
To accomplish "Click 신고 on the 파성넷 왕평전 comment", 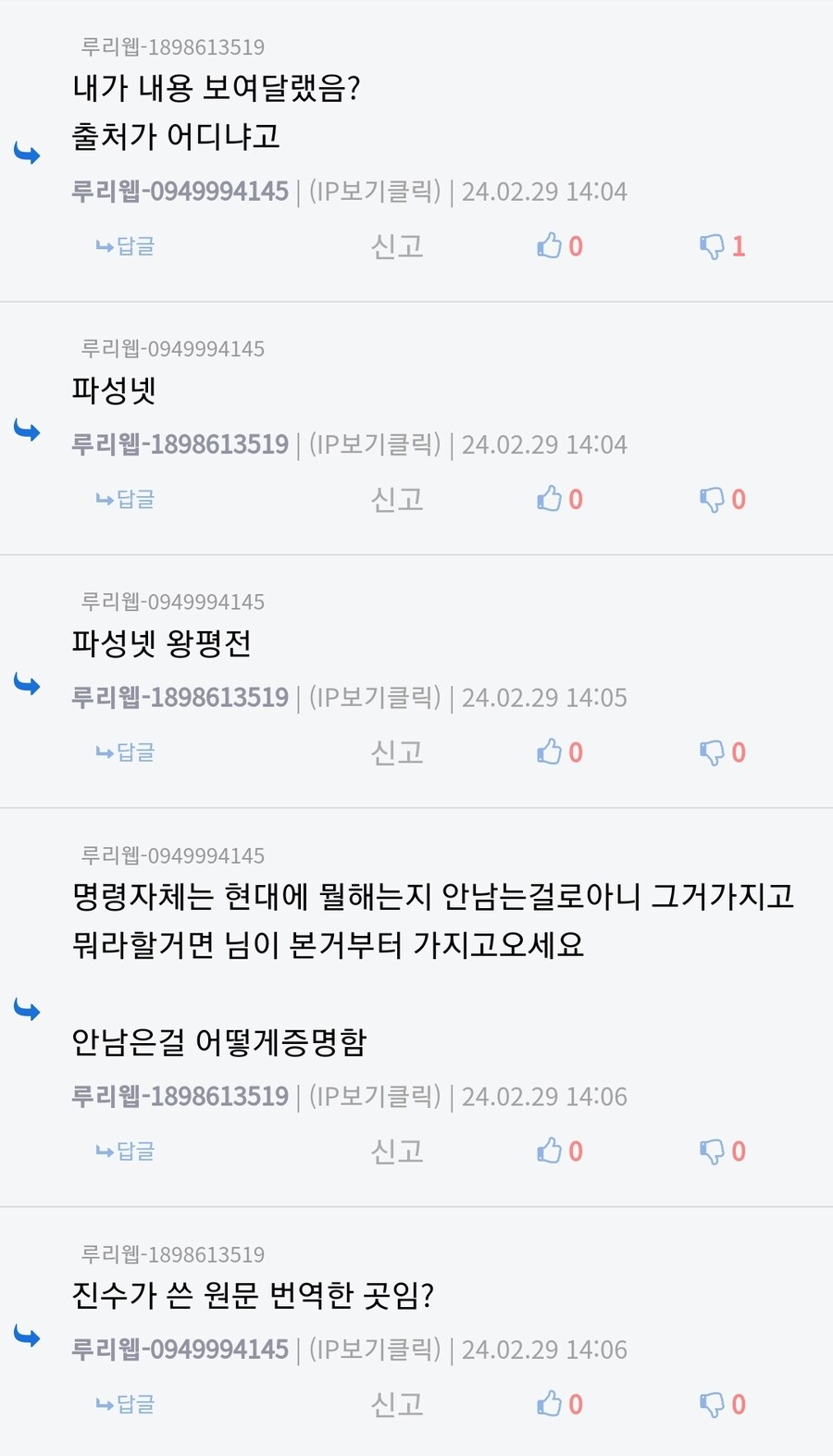I will pos(397,752).
